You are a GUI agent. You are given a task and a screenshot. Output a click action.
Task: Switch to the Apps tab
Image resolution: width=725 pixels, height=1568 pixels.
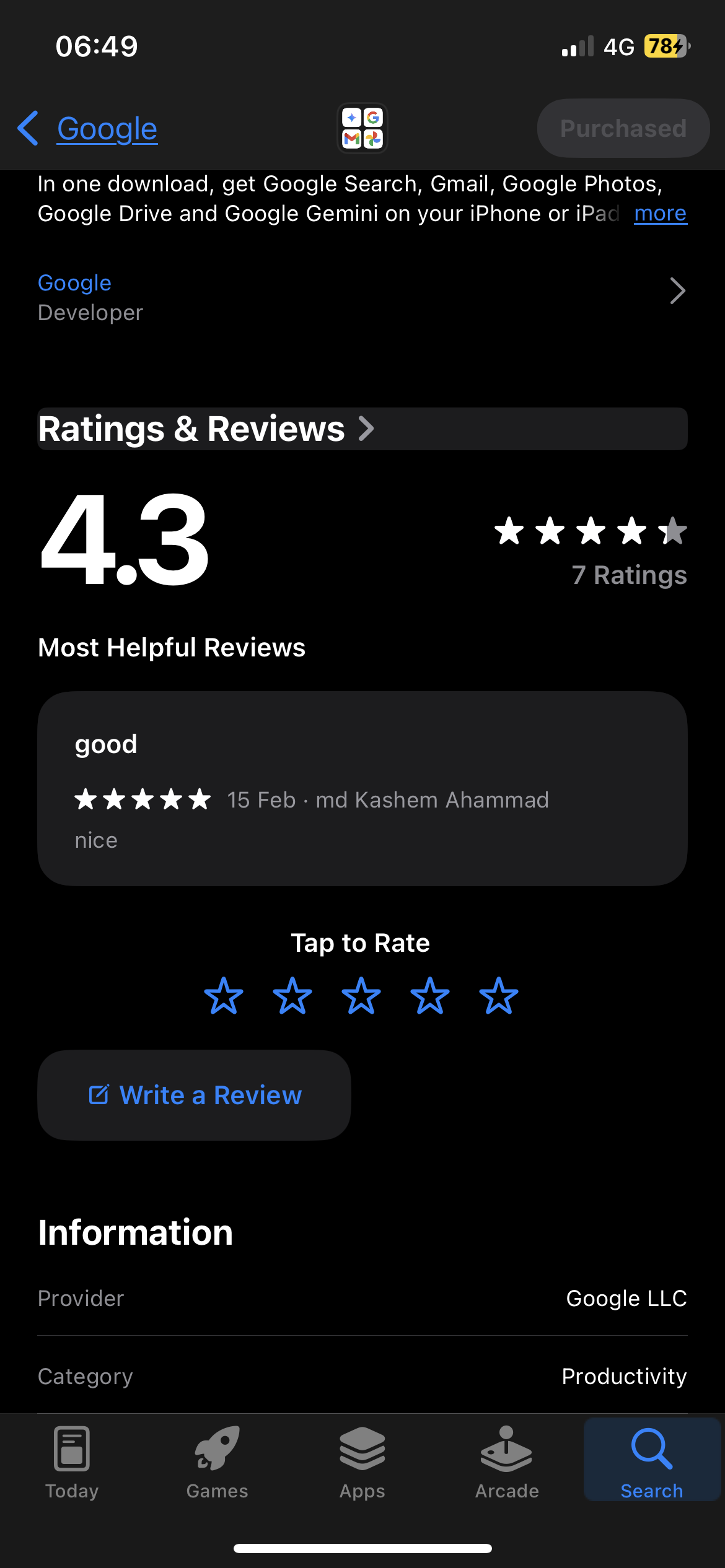pos(362,1463)
